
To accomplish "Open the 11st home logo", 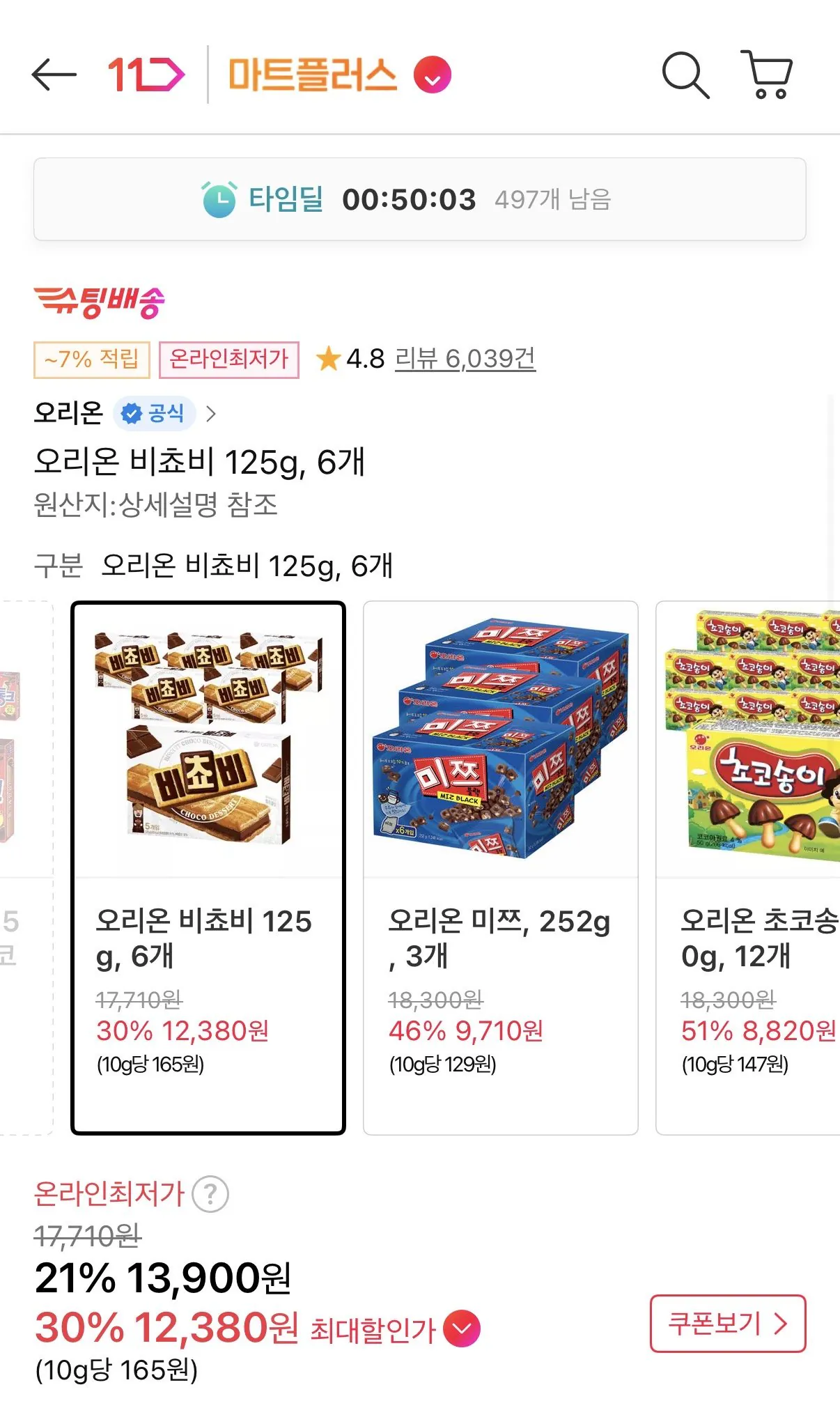I will (146, 75).
